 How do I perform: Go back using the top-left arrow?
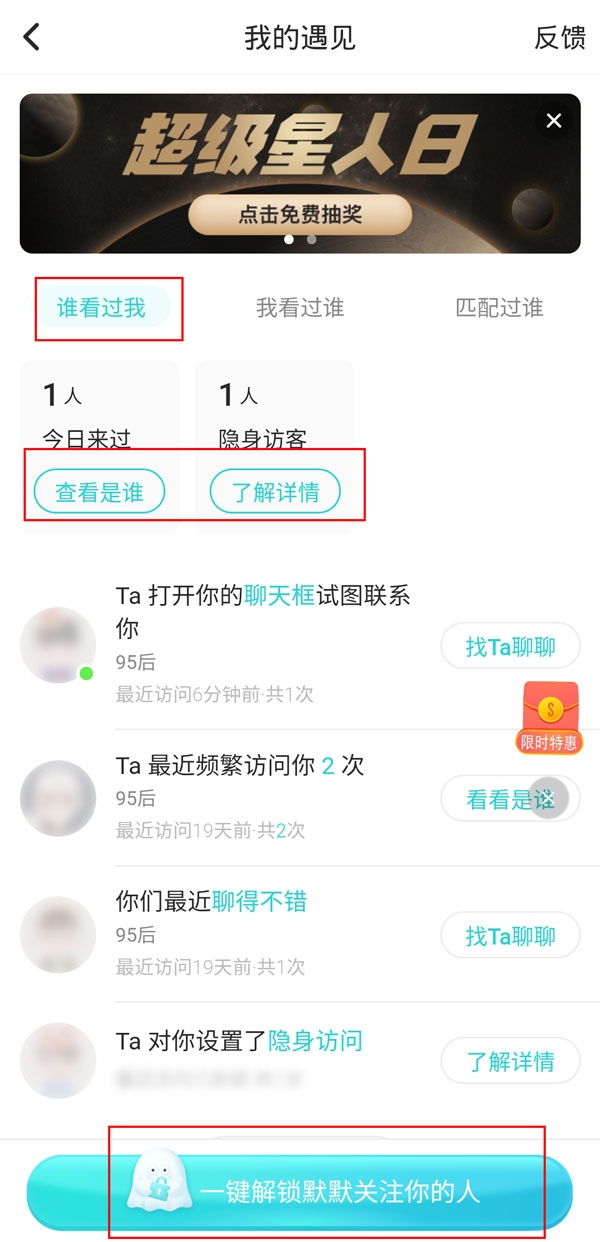point(32,38)
